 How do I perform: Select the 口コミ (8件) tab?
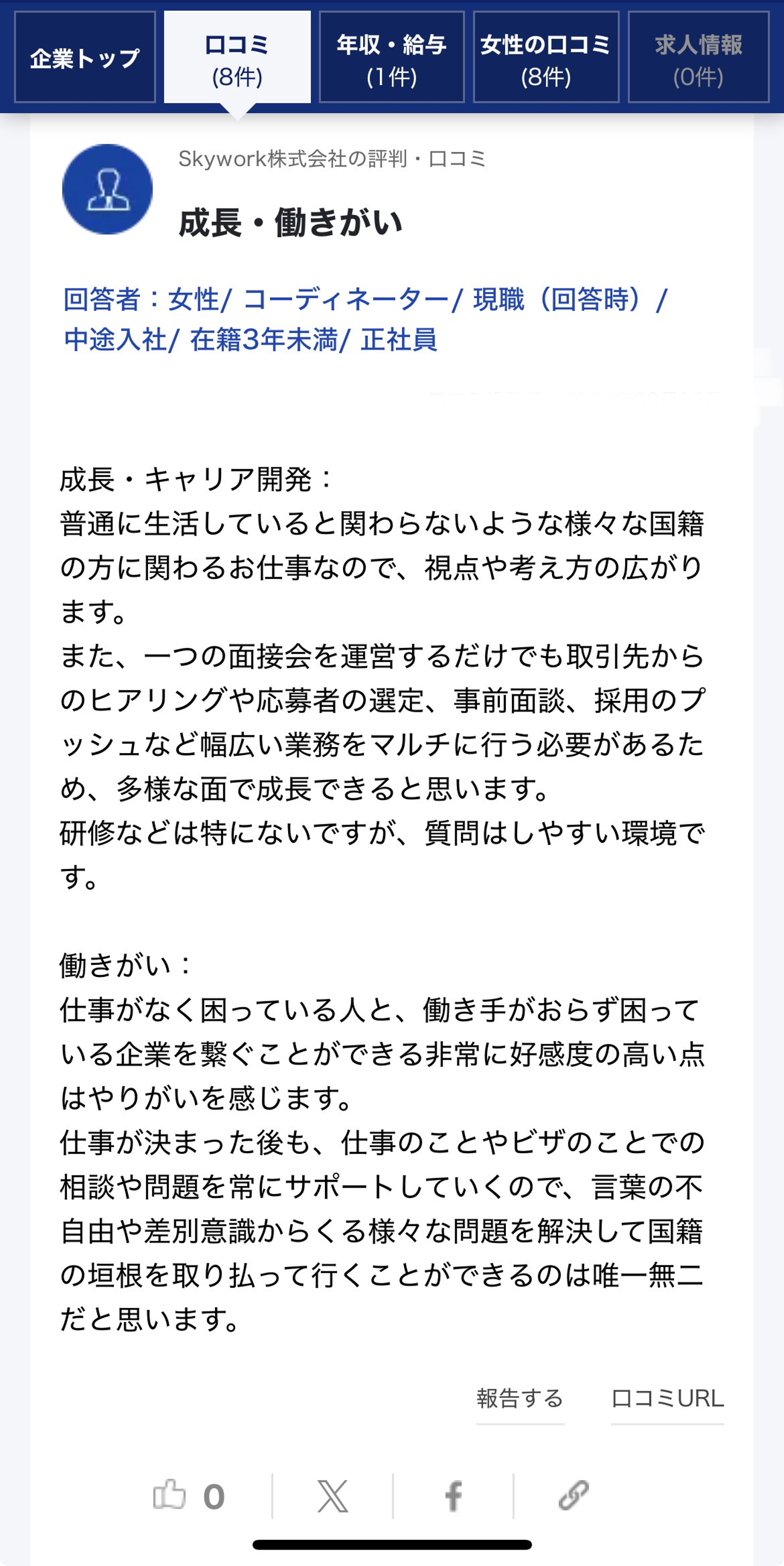(237, 59)
